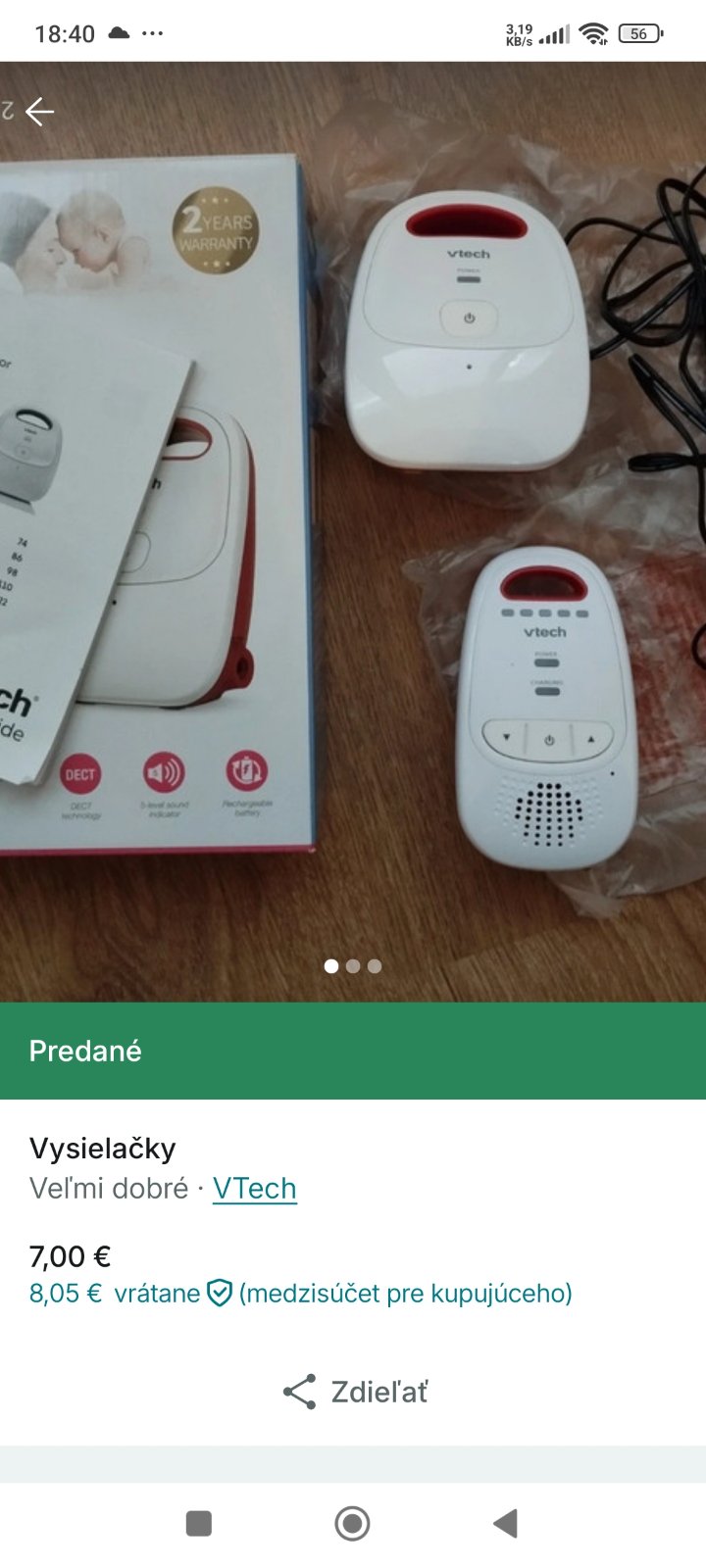
Task: Go back using the arrow icon
Action: pyautogui.click(x=40, y=112)
